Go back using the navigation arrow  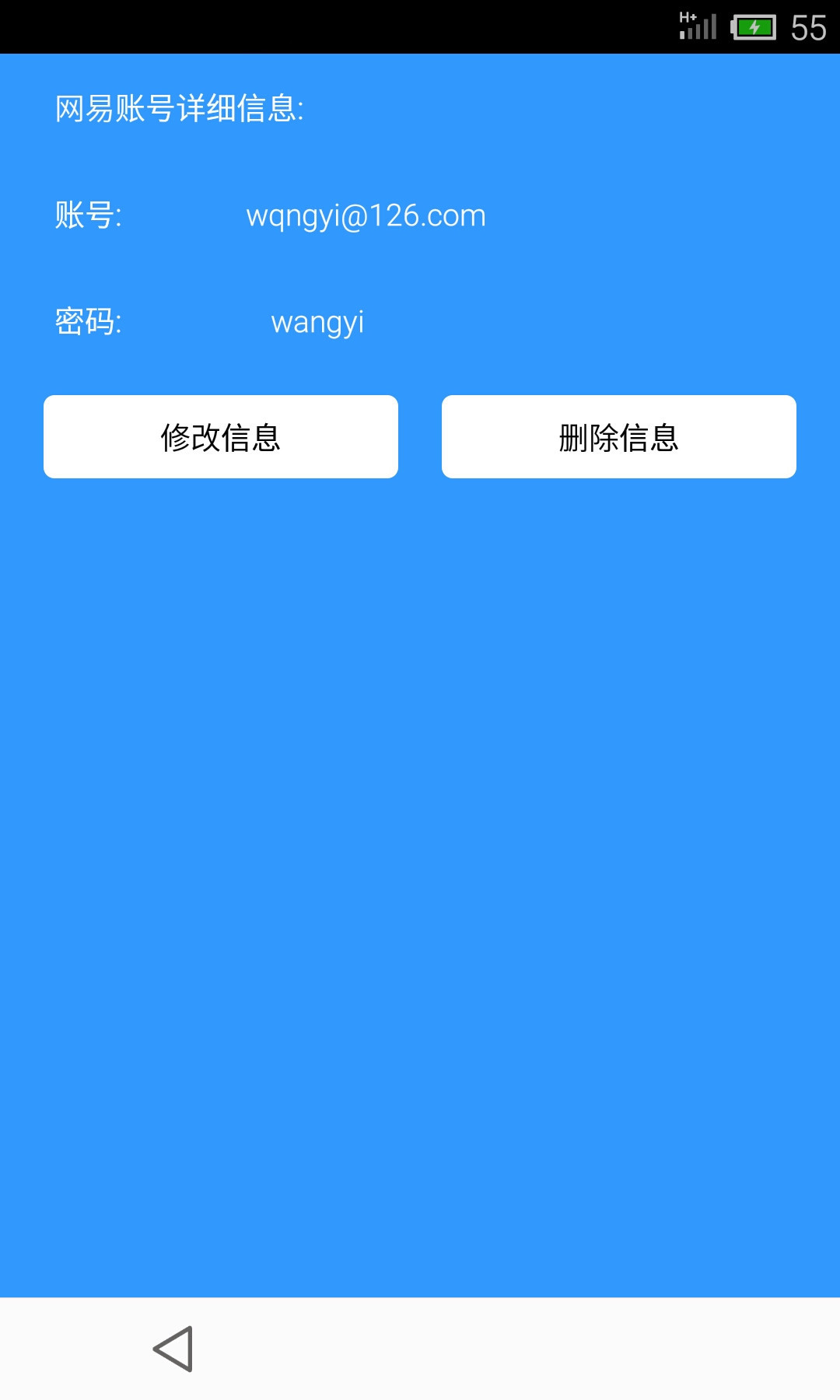(174, 1349)
